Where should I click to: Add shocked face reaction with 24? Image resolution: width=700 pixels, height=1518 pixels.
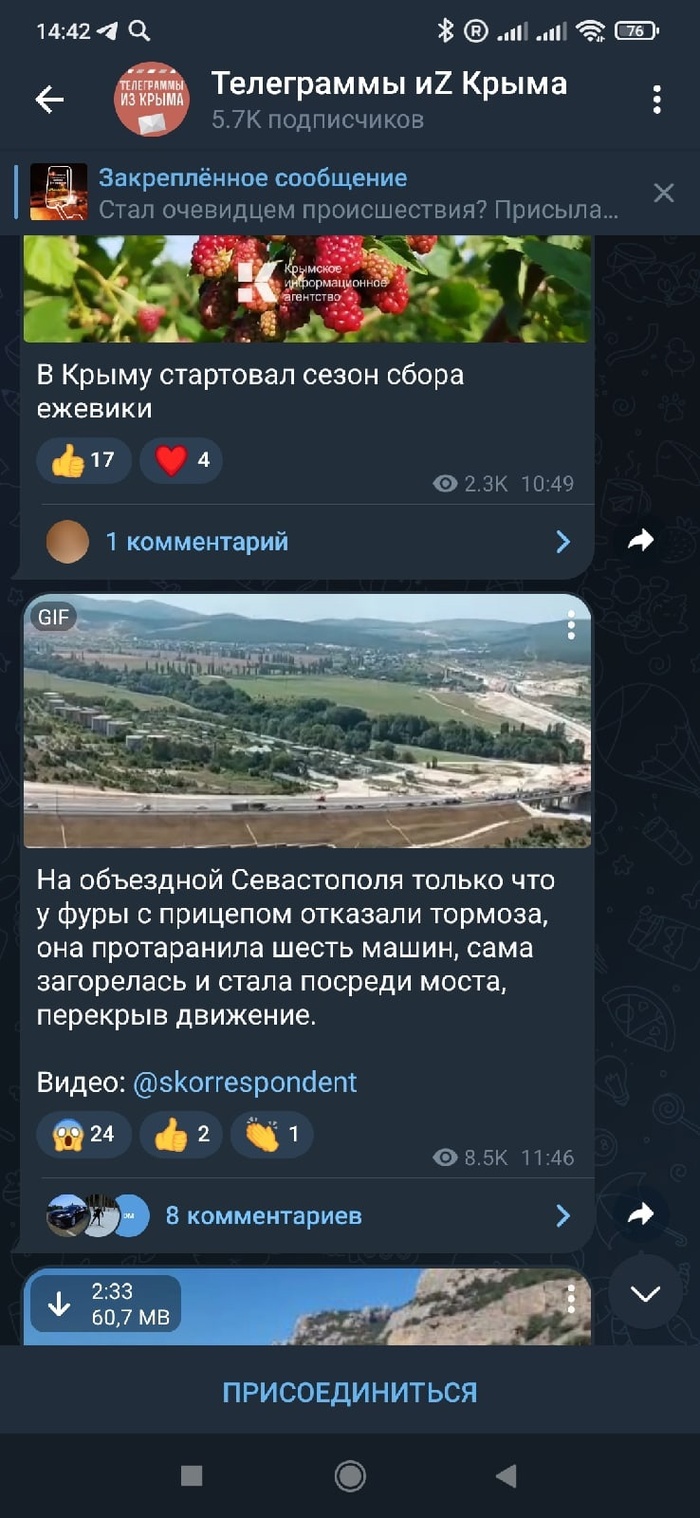(x=84, y=1134)
